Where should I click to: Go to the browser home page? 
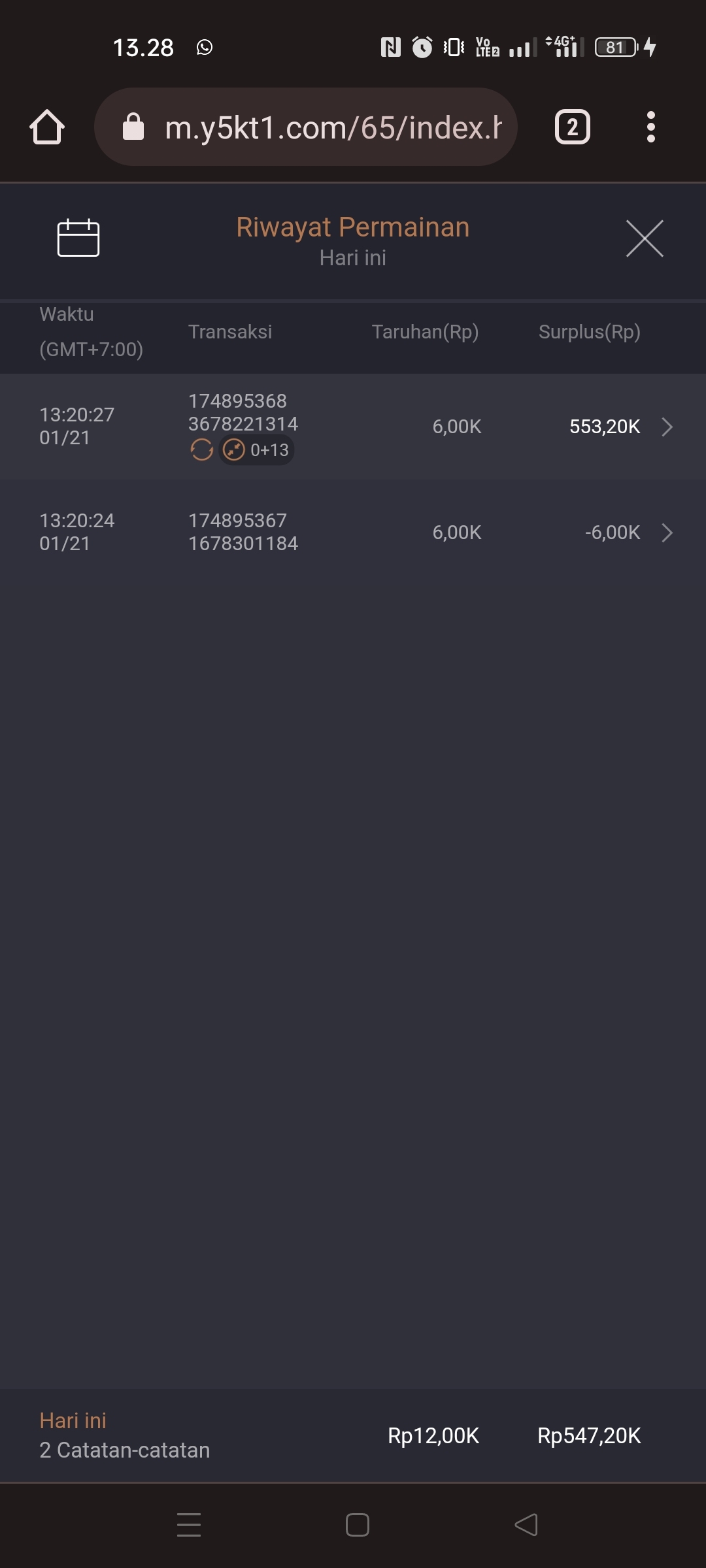point(47,127)
